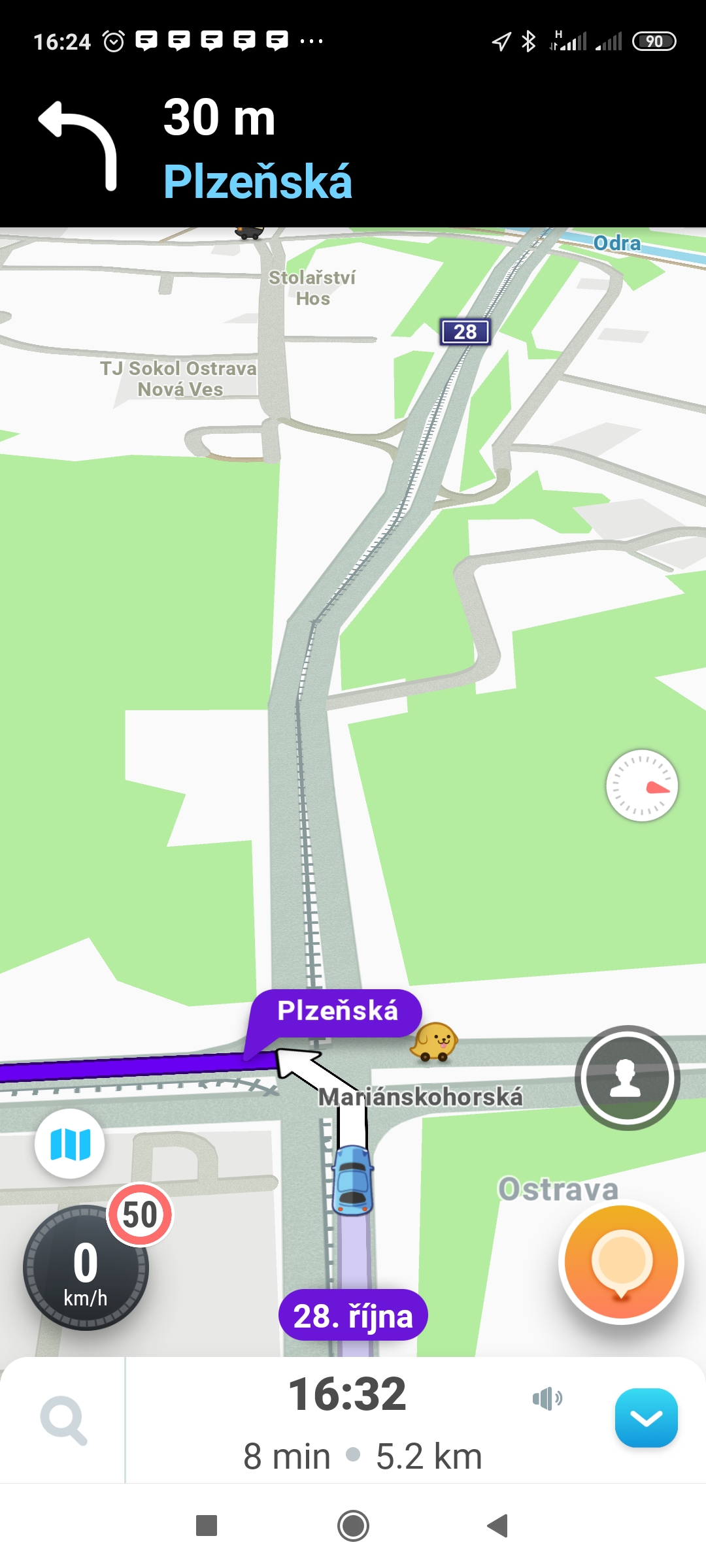The height and width of the screenshot is (1568, 706).
Task: Change the sound settings via speaker icon
Action: tap(547, 1398)
